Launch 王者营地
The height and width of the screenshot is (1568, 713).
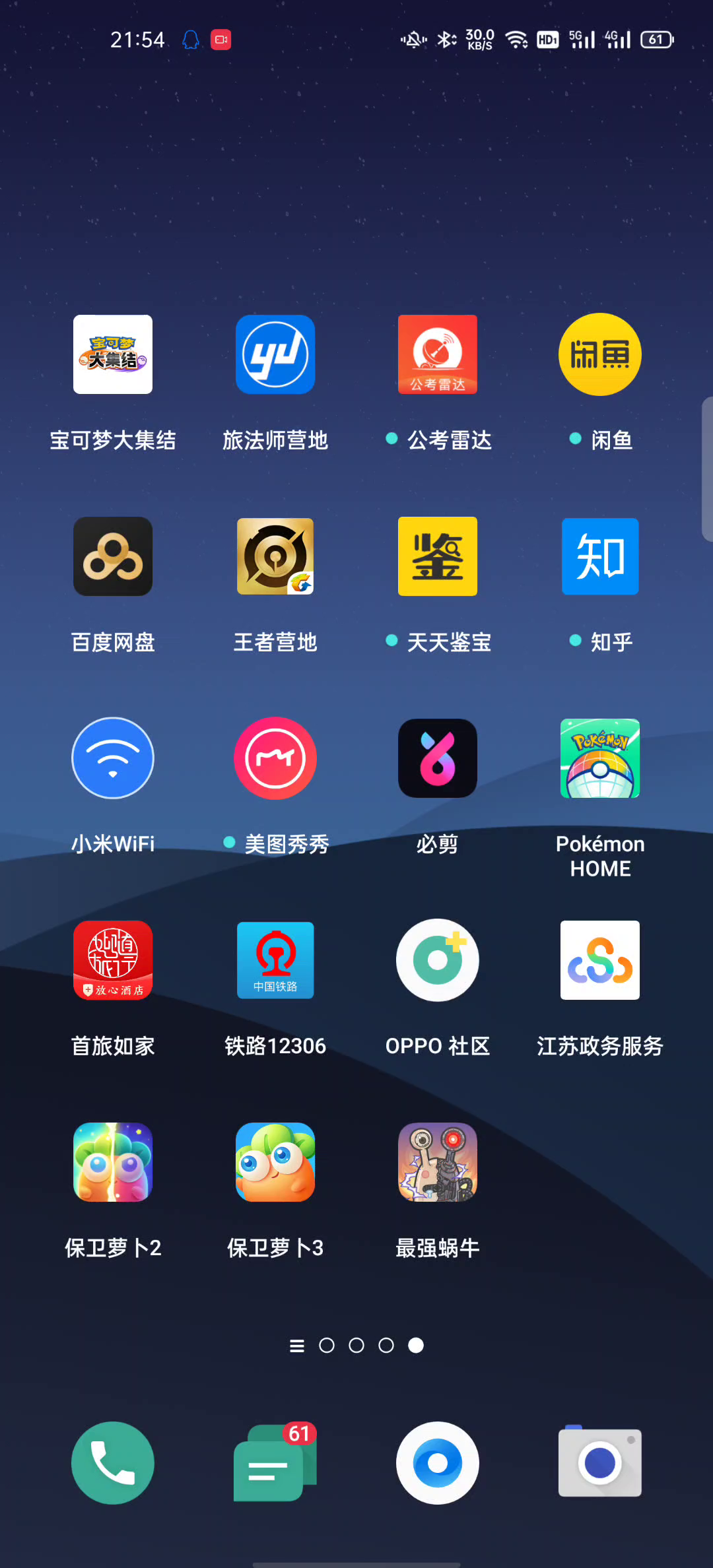tap(275, 556)
